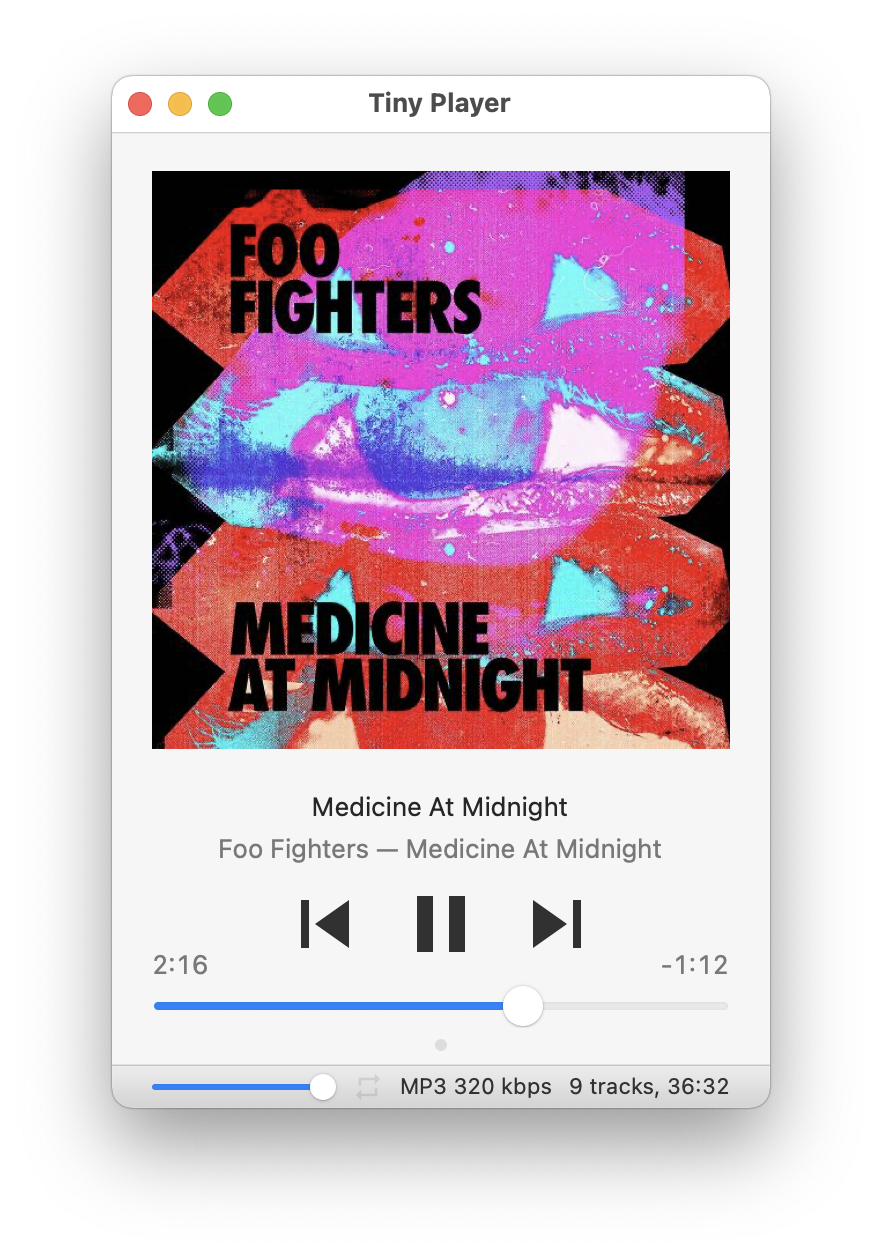Go back to the previous track
This screenshot has height=1256, width=882.
coord(326,923)
